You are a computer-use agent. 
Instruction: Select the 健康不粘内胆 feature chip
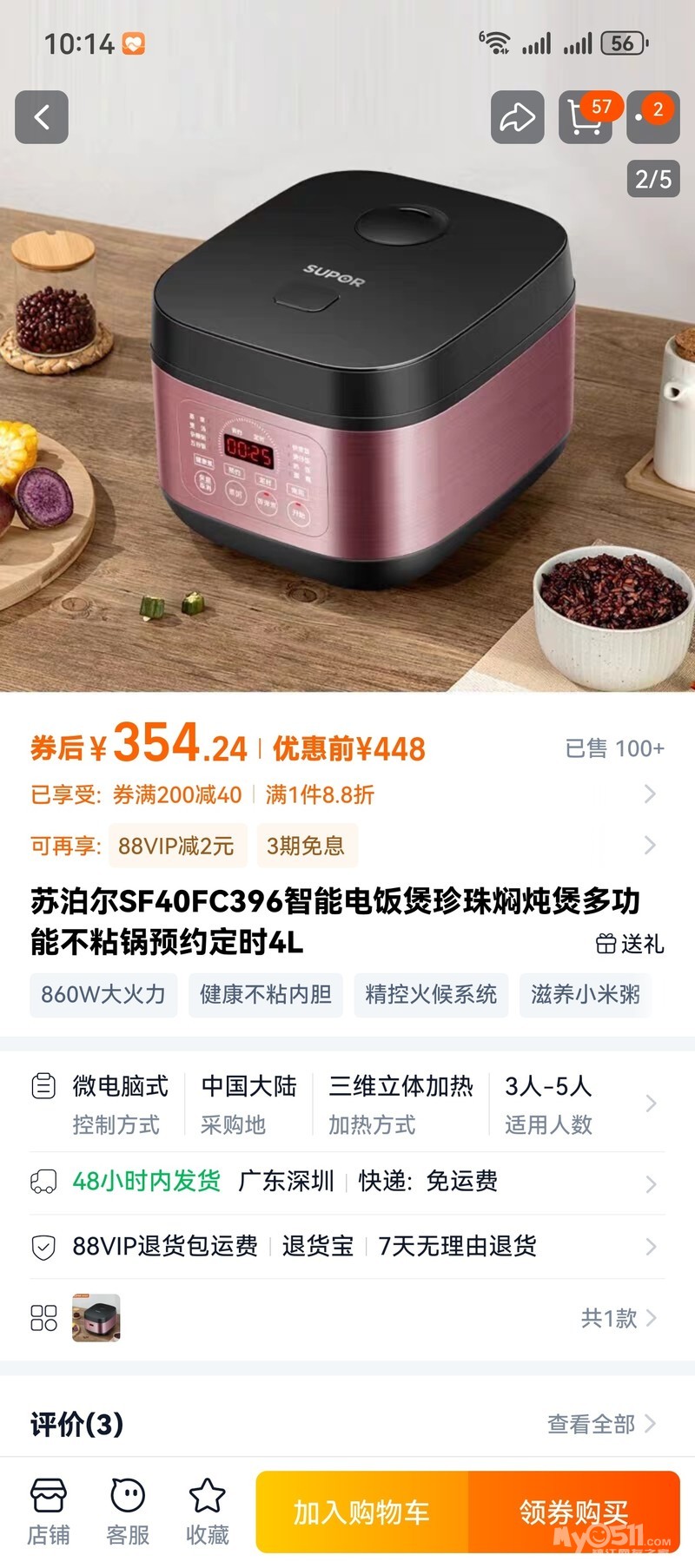(266, 994)
